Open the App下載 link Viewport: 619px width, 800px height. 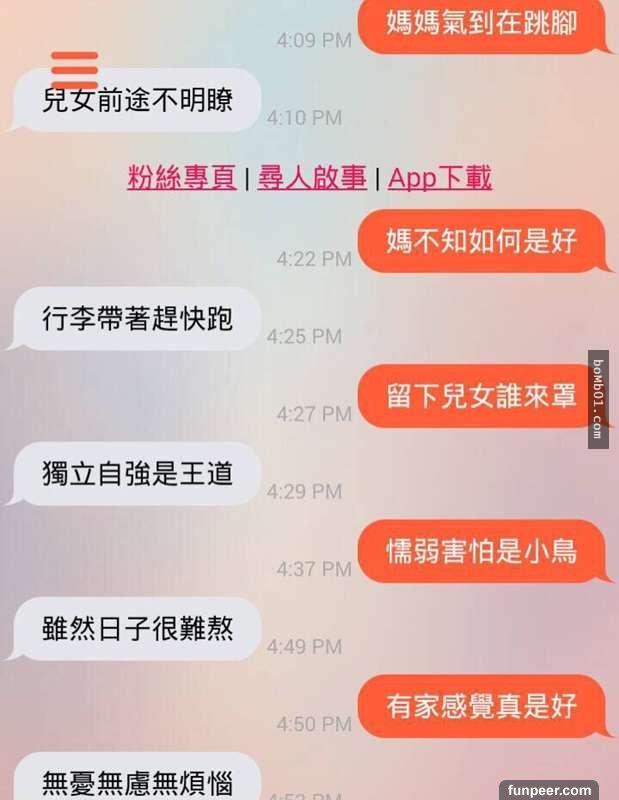tap(440, 179)
